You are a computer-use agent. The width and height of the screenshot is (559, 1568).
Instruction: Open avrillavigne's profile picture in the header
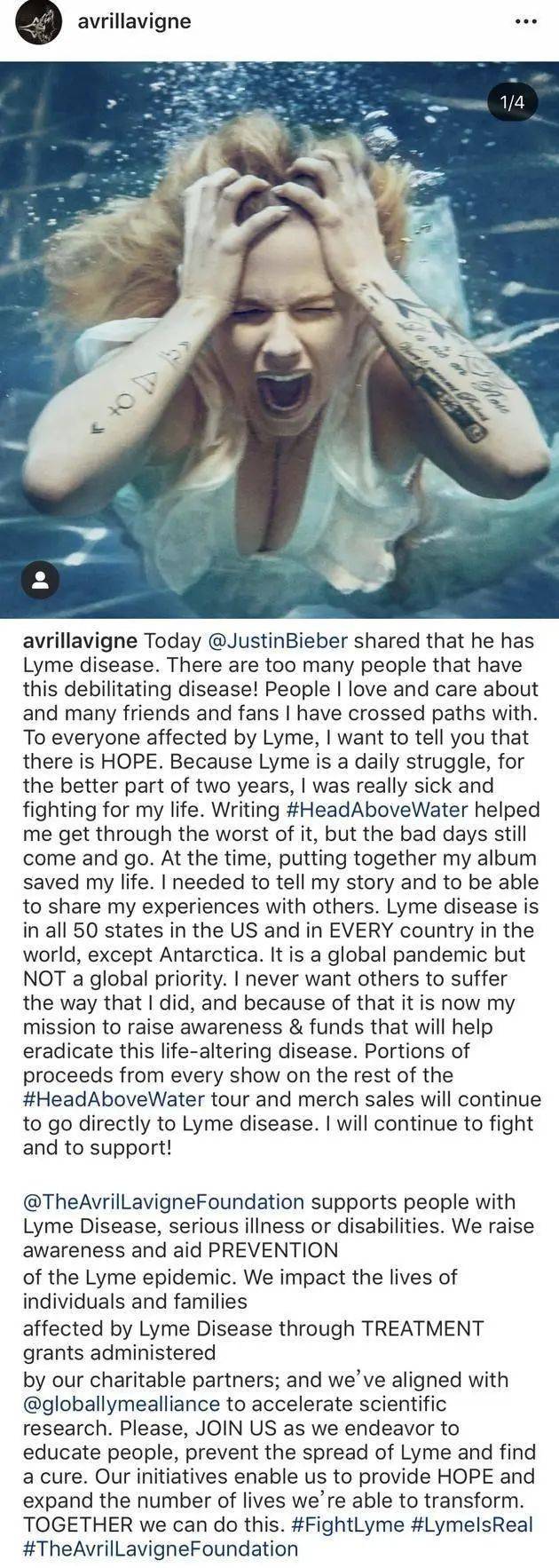[x=39, y=22]
